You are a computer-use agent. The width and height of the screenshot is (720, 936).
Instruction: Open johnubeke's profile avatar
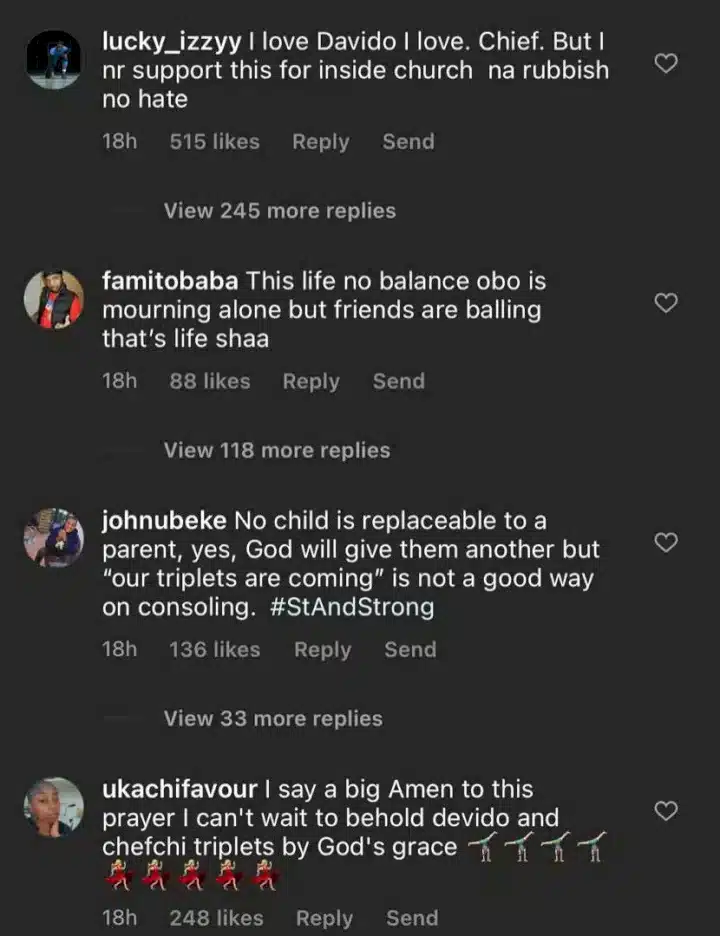coord(53,538)
